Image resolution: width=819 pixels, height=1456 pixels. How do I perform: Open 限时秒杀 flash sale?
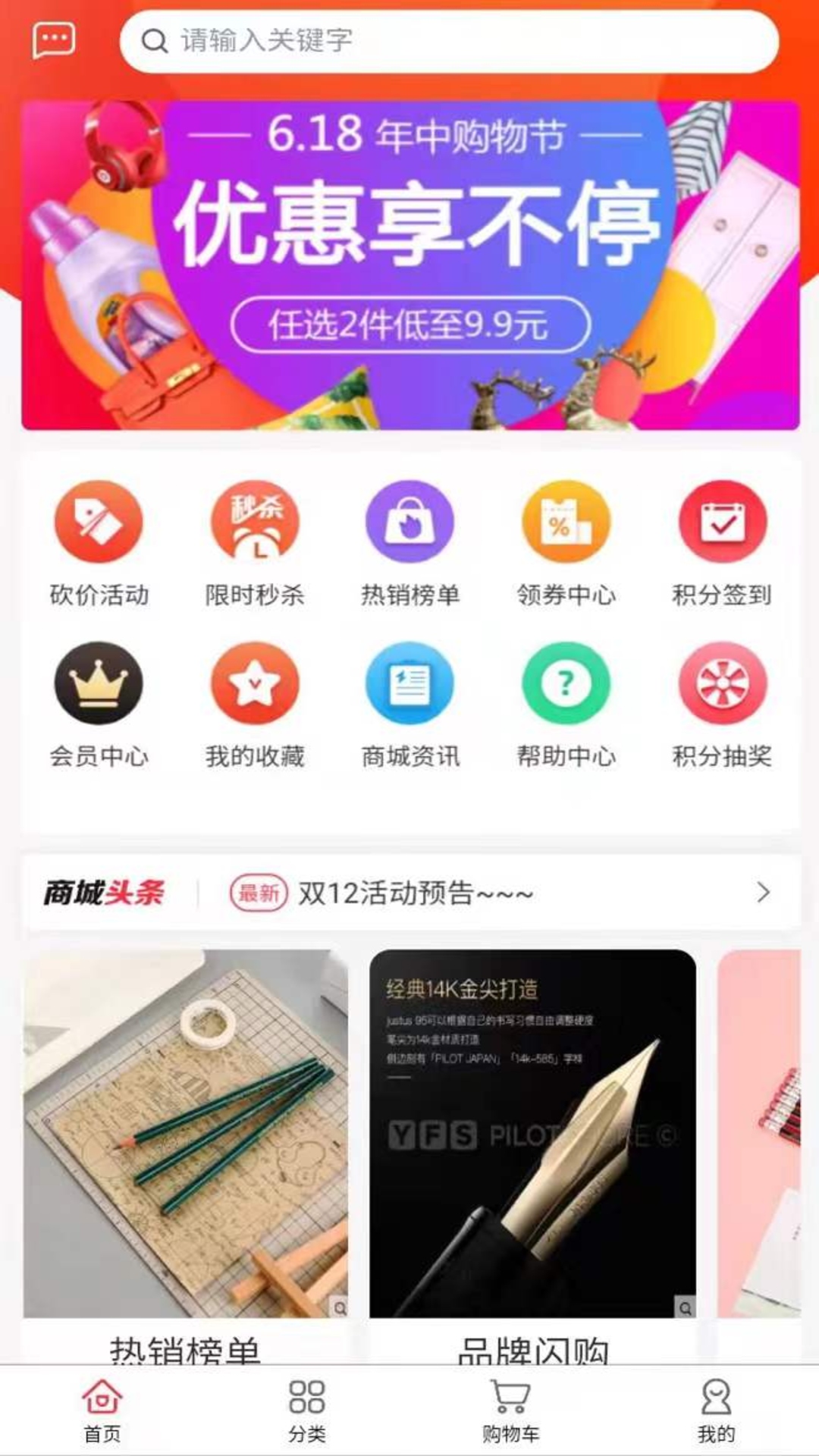(x=255, y=544)
